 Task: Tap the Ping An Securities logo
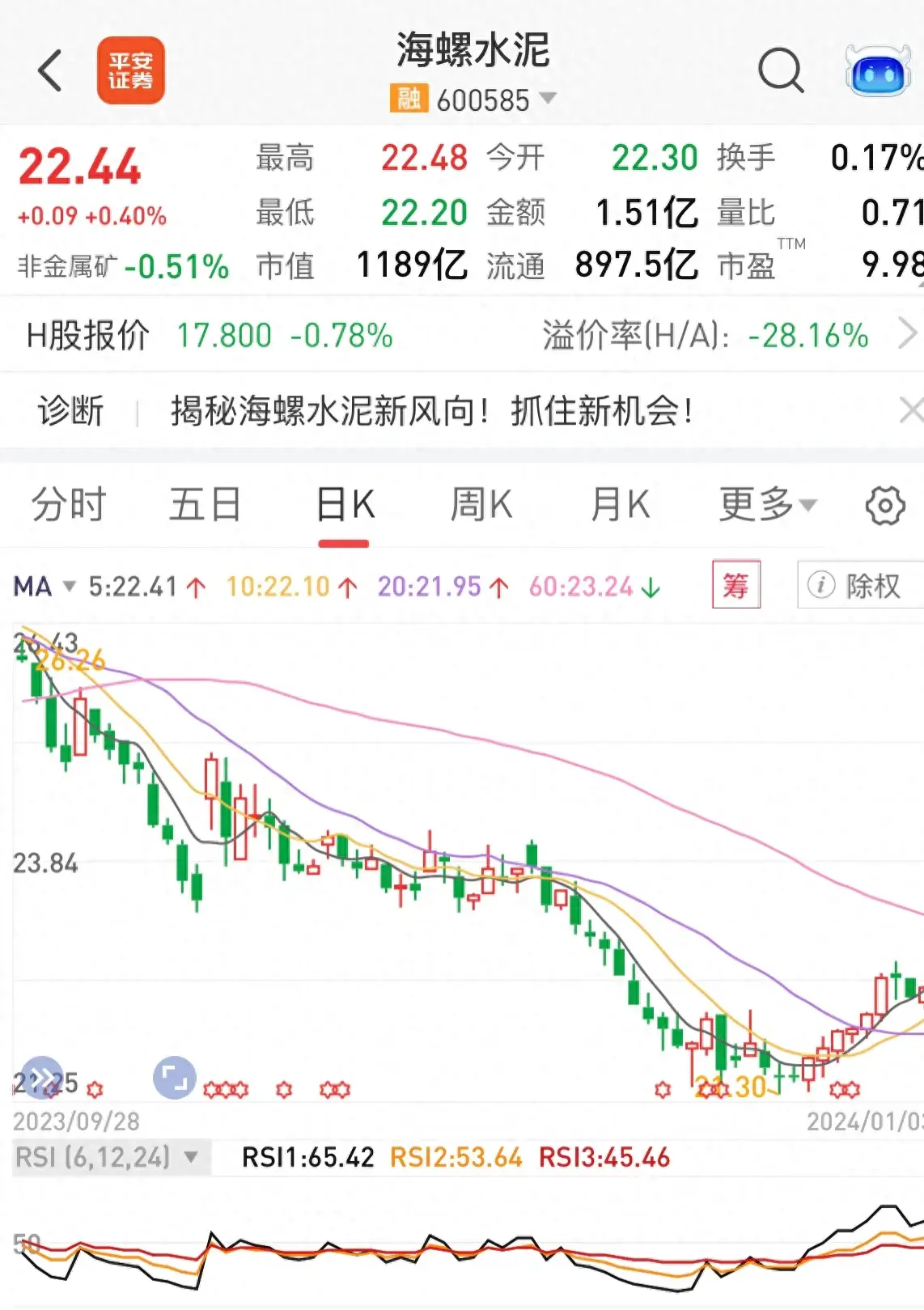132,69
